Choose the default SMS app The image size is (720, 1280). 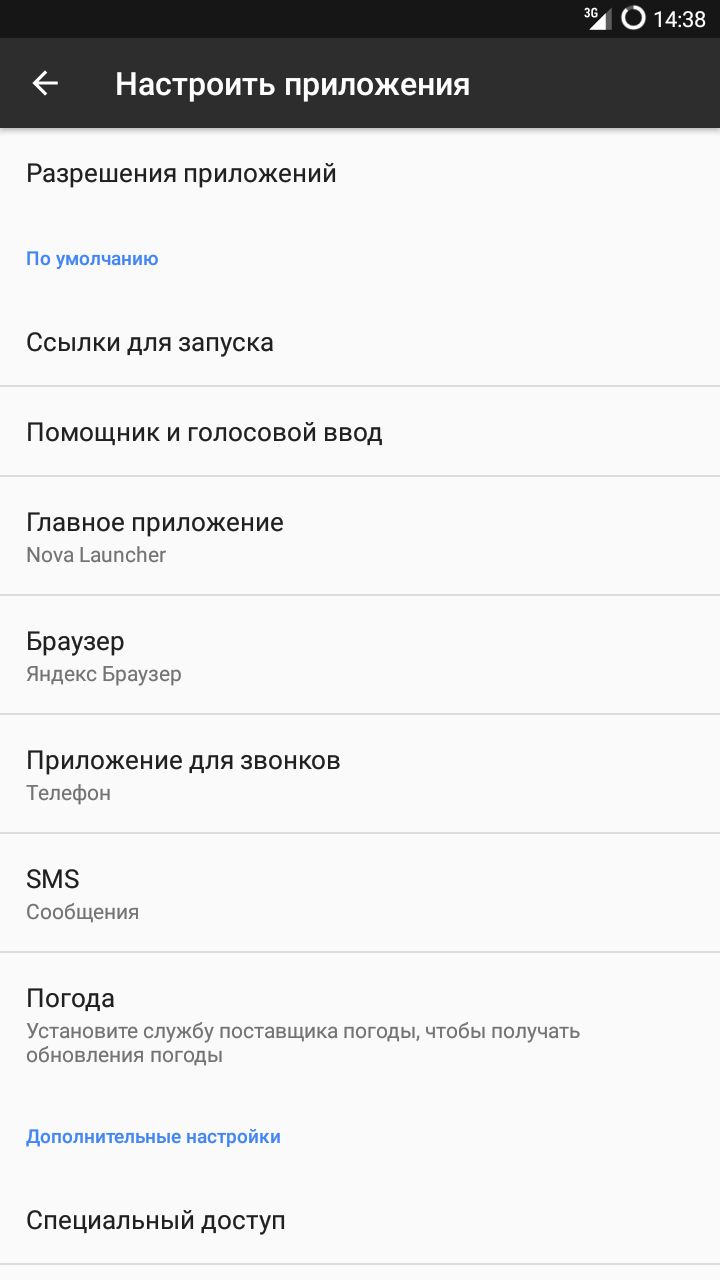click(82, 894)
